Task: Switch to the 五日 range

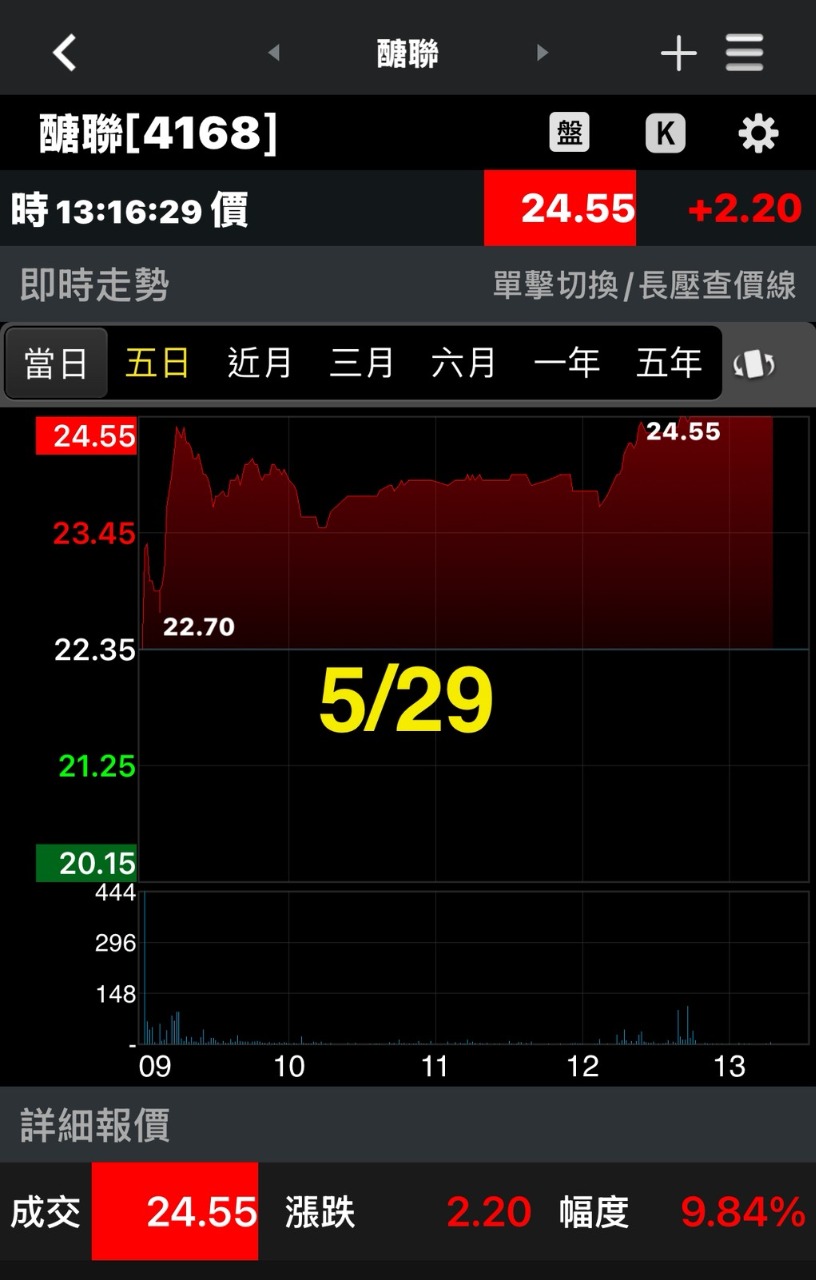Action: (157, 363)
